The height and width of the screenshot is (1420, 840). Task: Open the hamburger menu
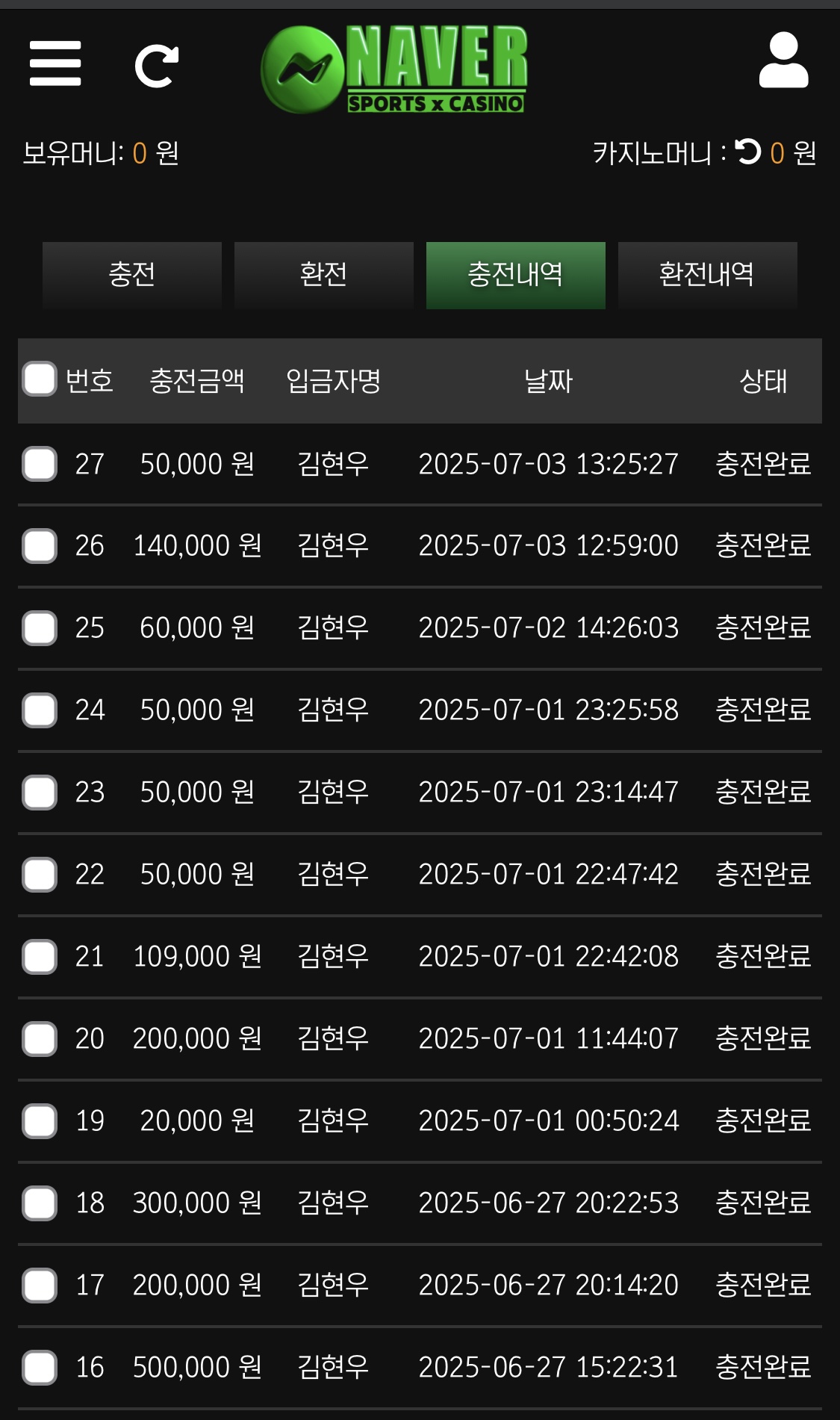coord(55,63)
